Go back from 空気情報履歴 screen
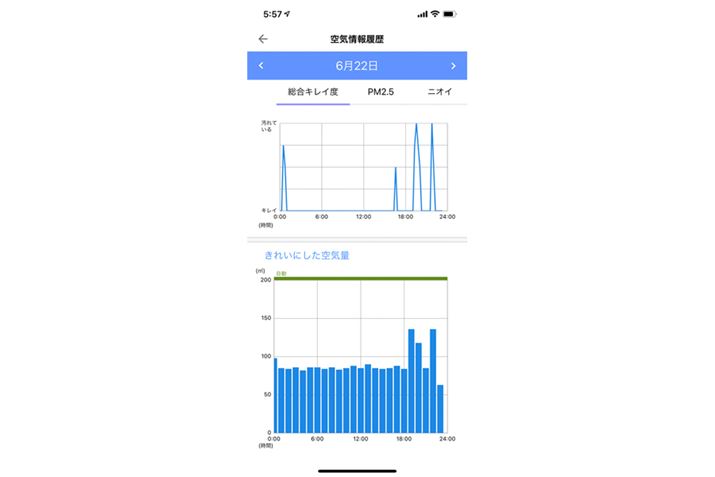The width and height of the screenshot is (715, 477). (x=263, y=39)
